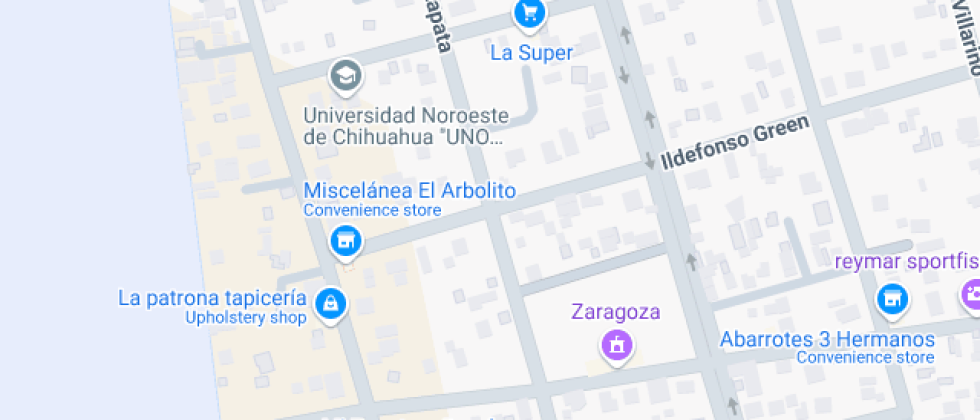
Task: Open the La Super shopping pin
Action: point(530,14)
